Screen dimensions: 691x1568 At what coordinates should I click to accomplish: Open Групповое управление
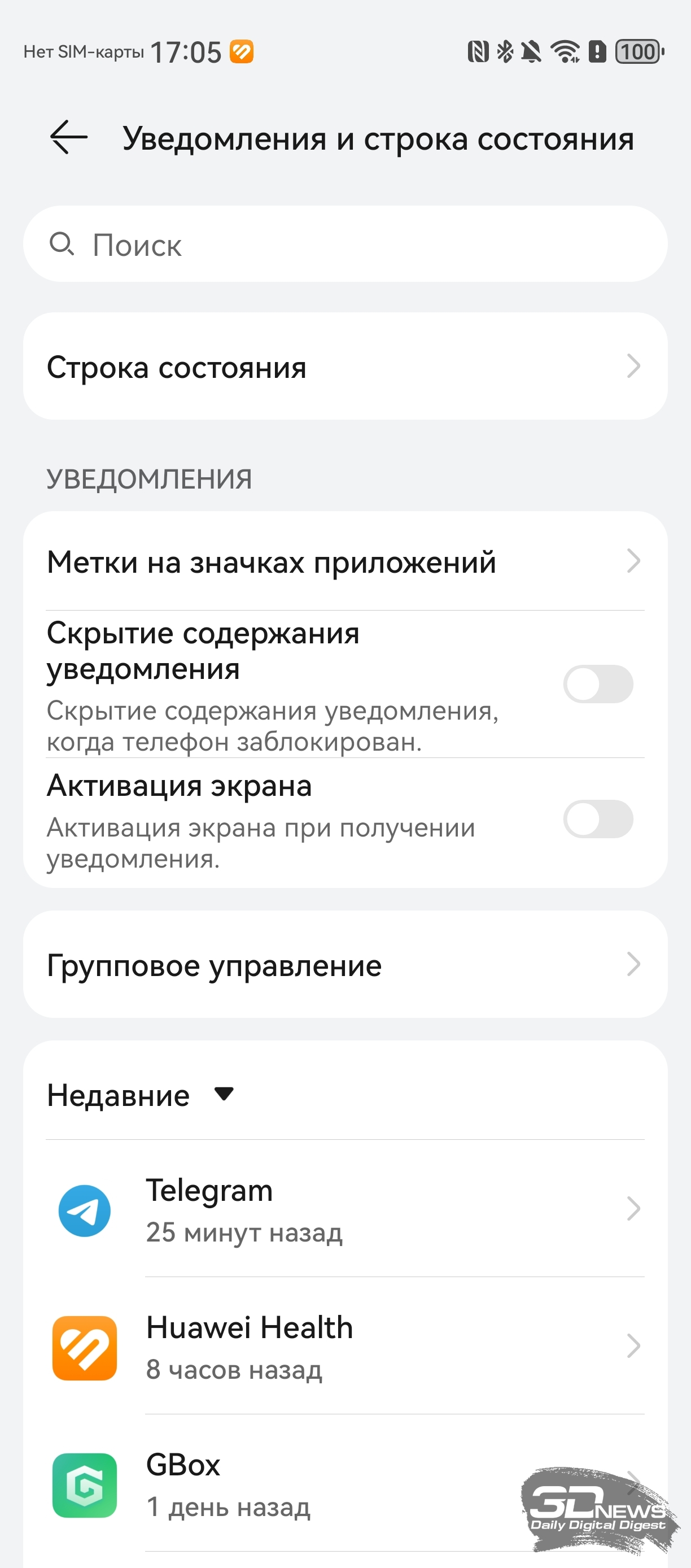[345, 965]
